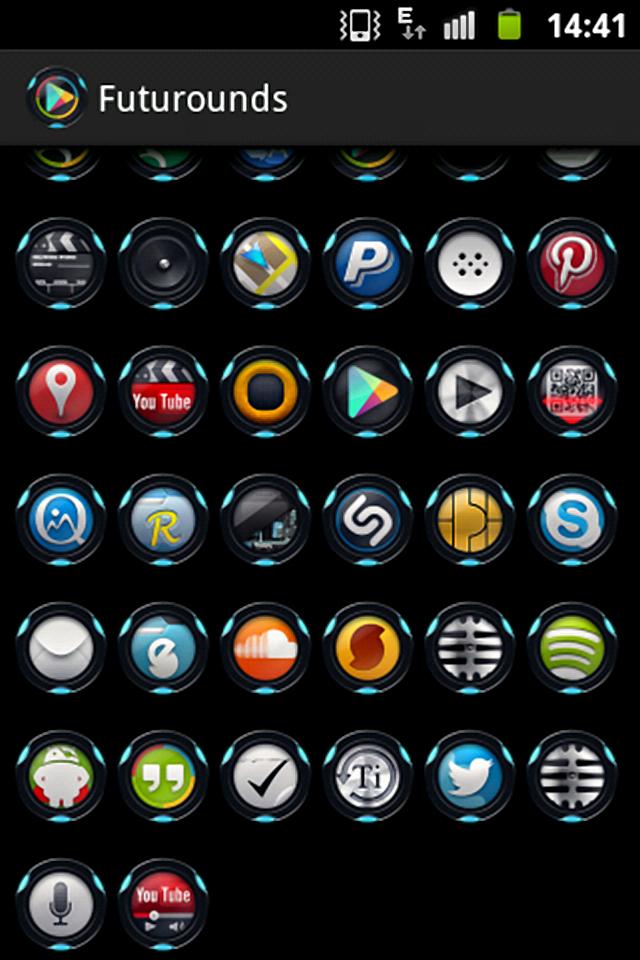Tap the Skype icon
The width and height of the screenshot is (640, 960).
(x=571, y=518)
